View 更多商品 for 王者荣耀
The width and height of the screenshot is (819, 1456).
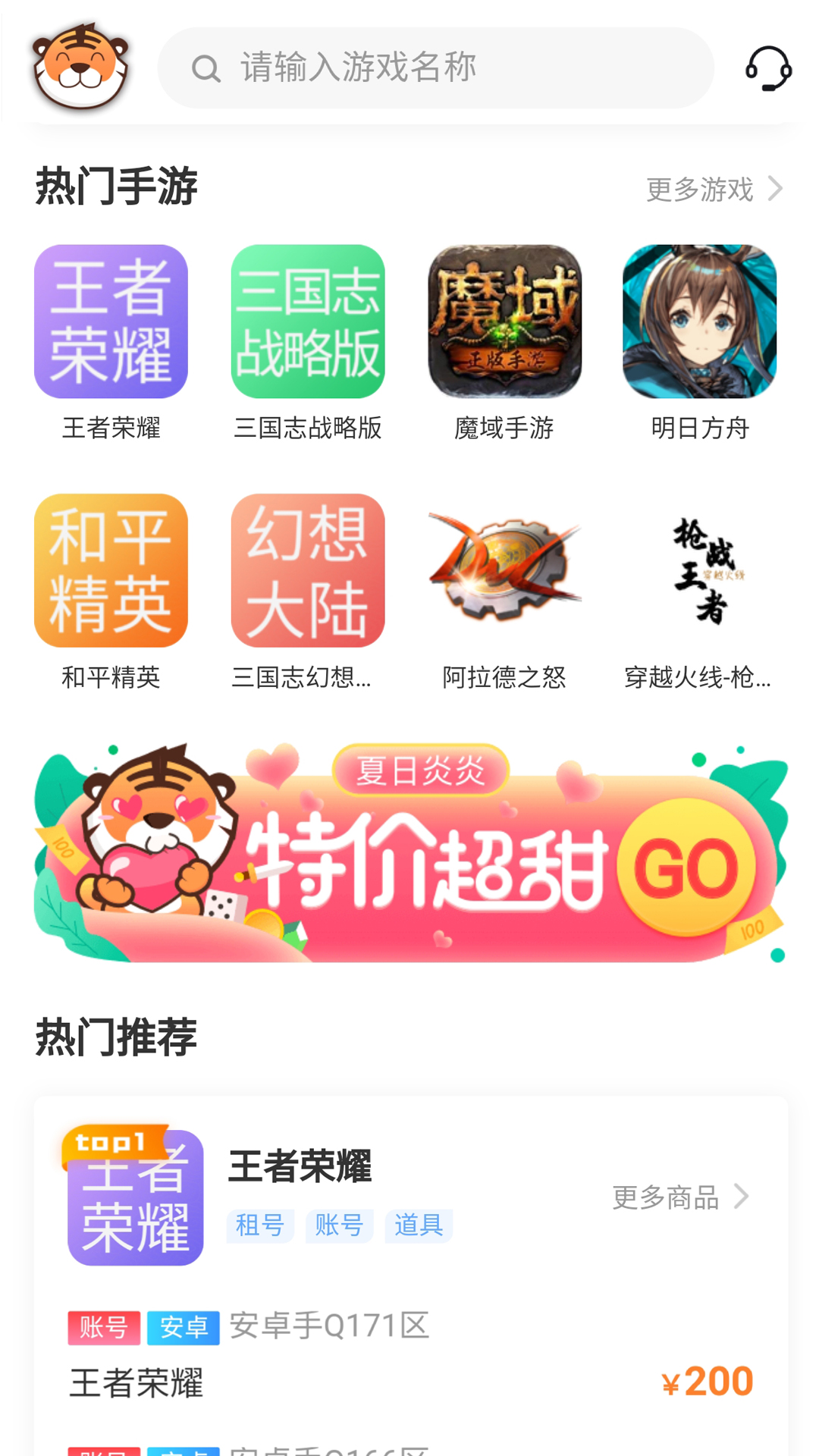click(x=679, y=1197)
